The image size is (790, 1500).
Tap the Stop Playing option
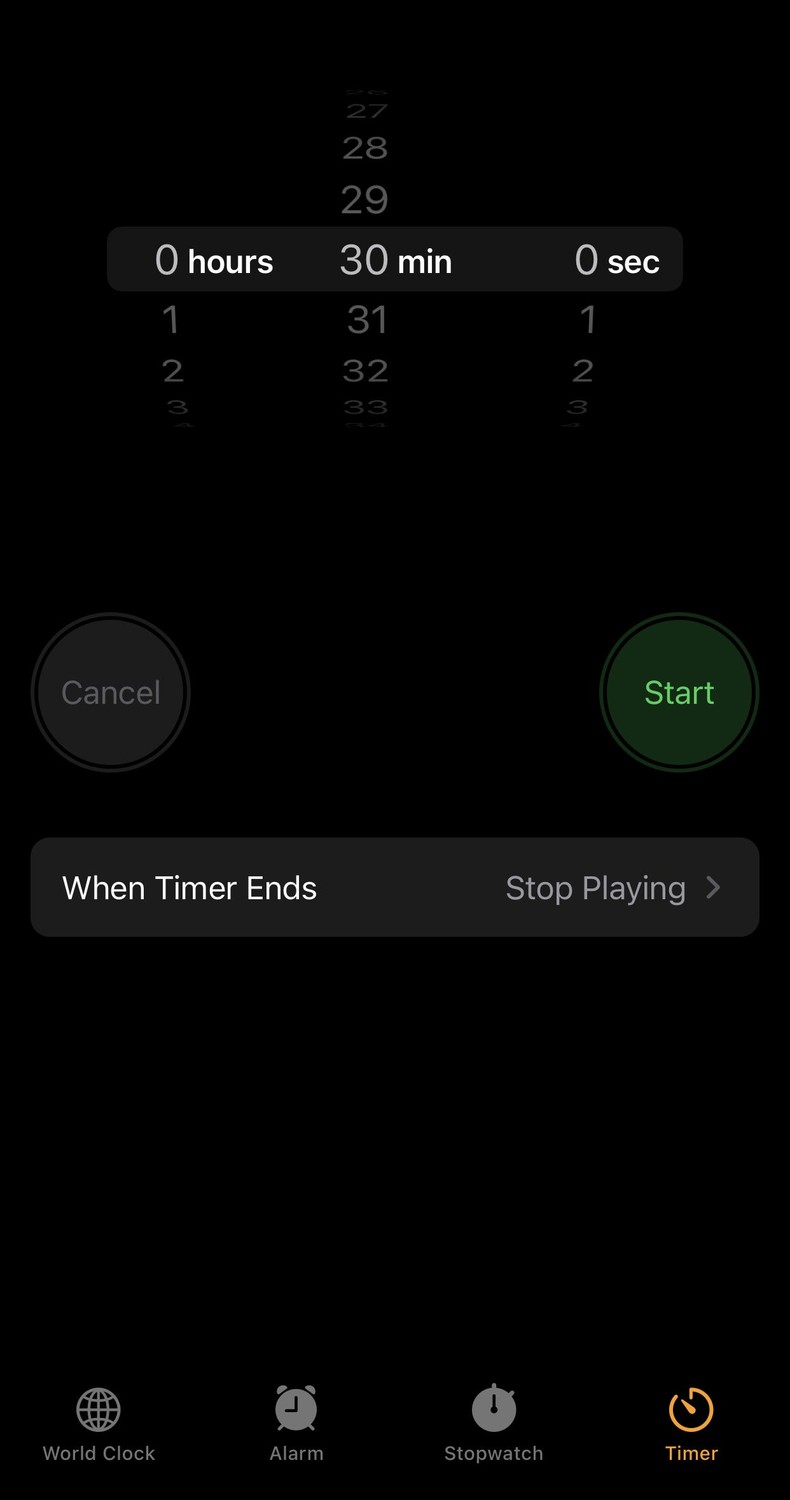(x=595, y=887)
